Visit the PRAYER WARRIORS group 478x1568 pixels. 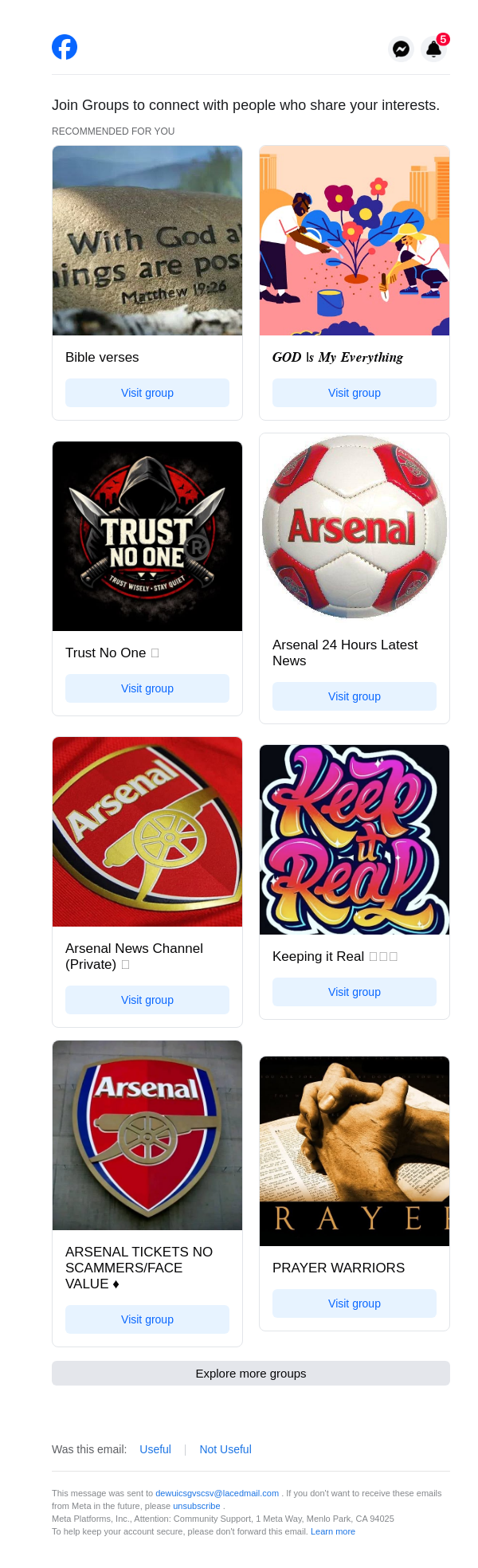point(355,1303)
